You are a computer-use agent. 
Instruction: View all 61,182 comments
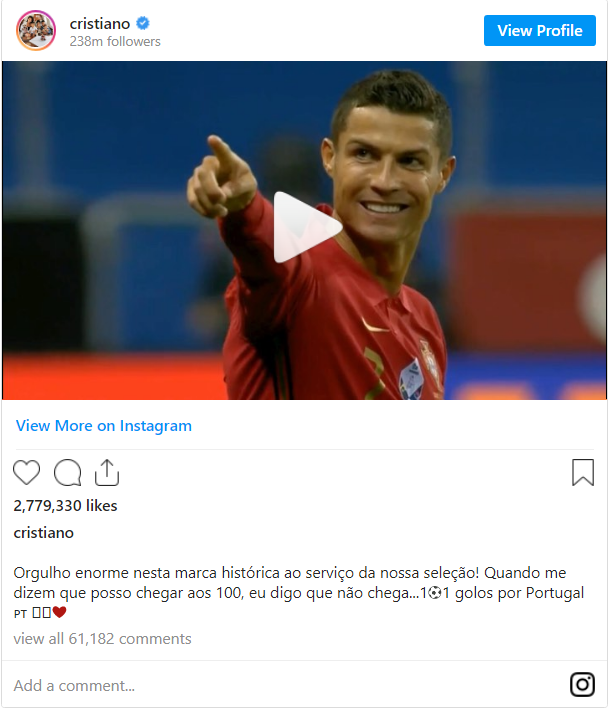pos(102,638)
